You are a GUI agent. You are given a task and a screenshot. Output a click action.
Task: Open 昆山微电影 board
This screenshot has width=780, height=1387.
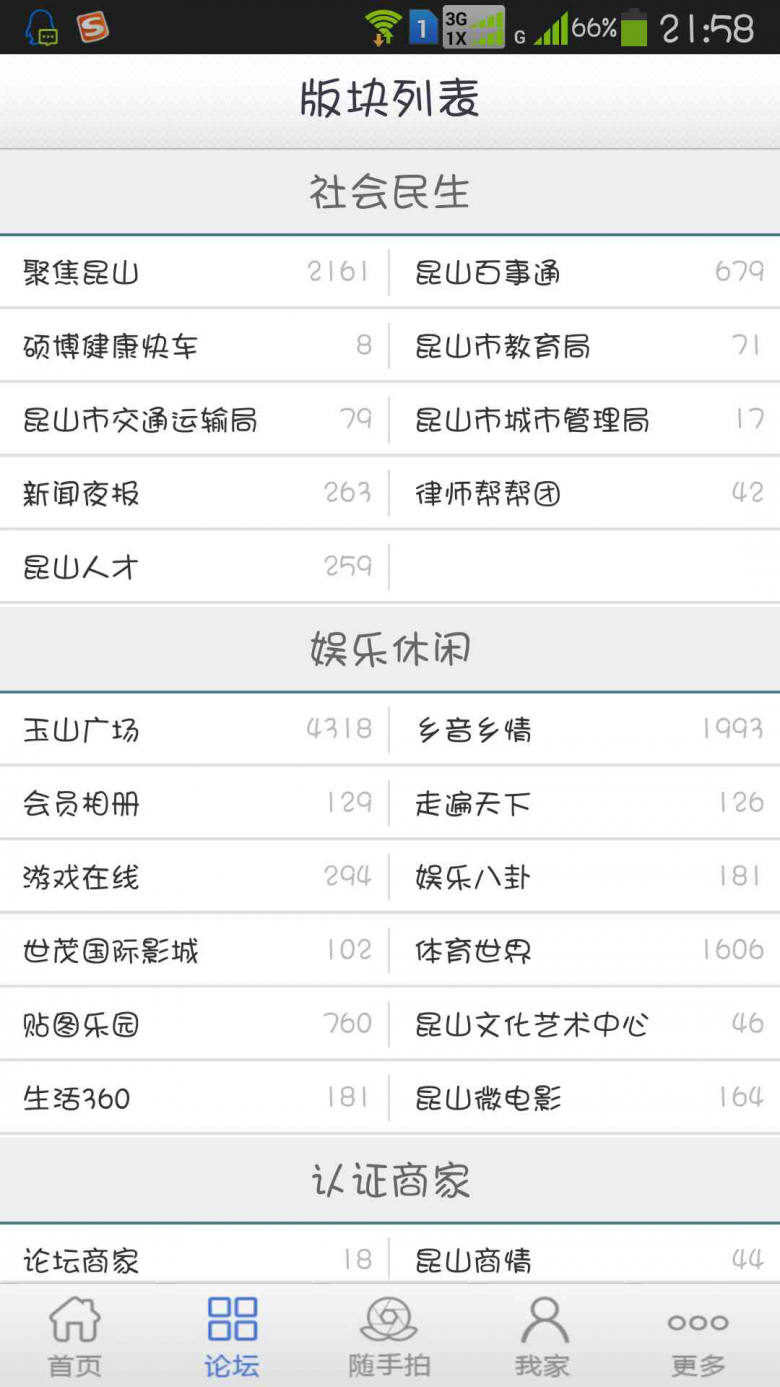[585, 1099]
